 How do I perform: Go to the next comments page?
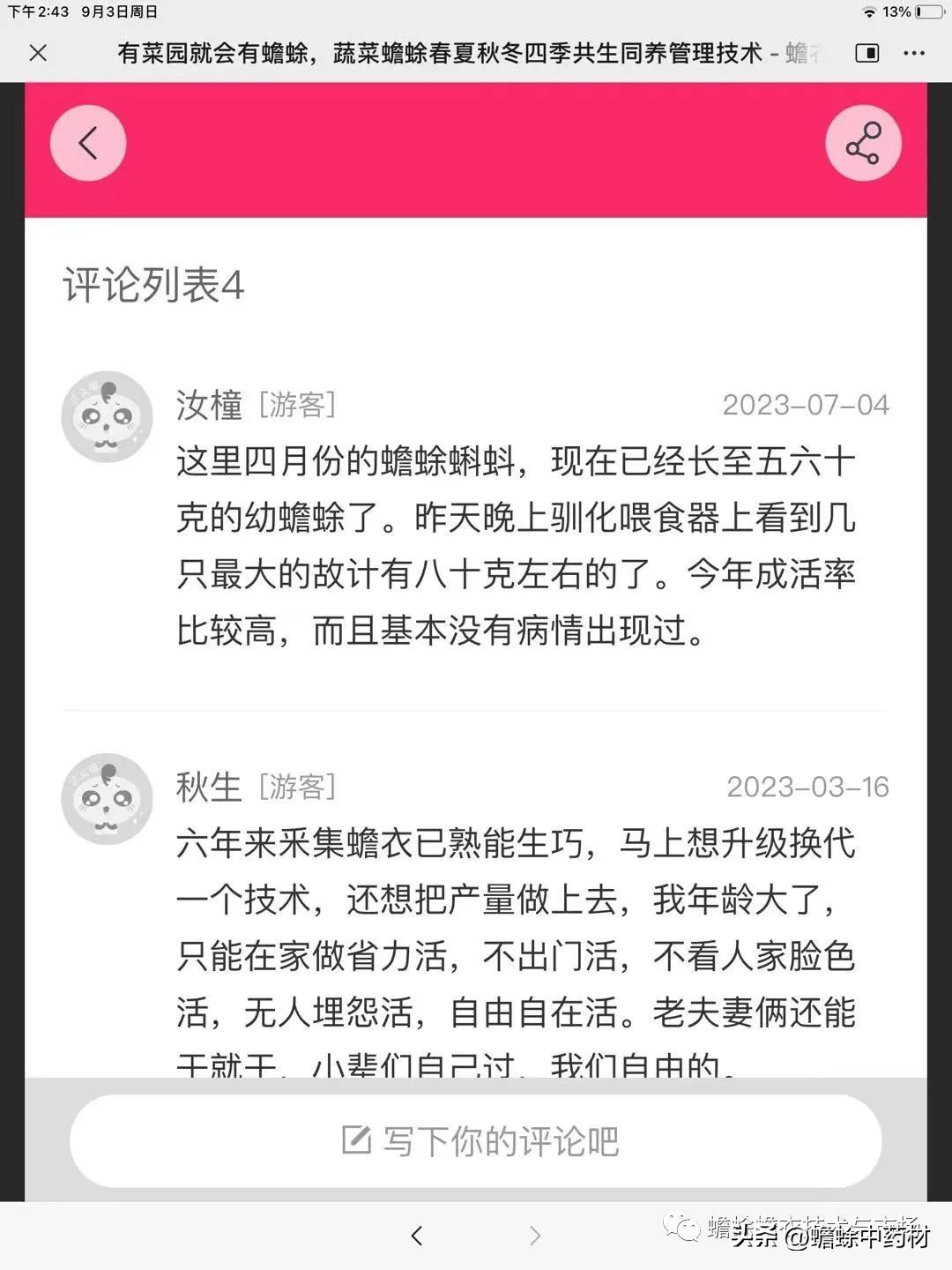(x=536, y=1236)
